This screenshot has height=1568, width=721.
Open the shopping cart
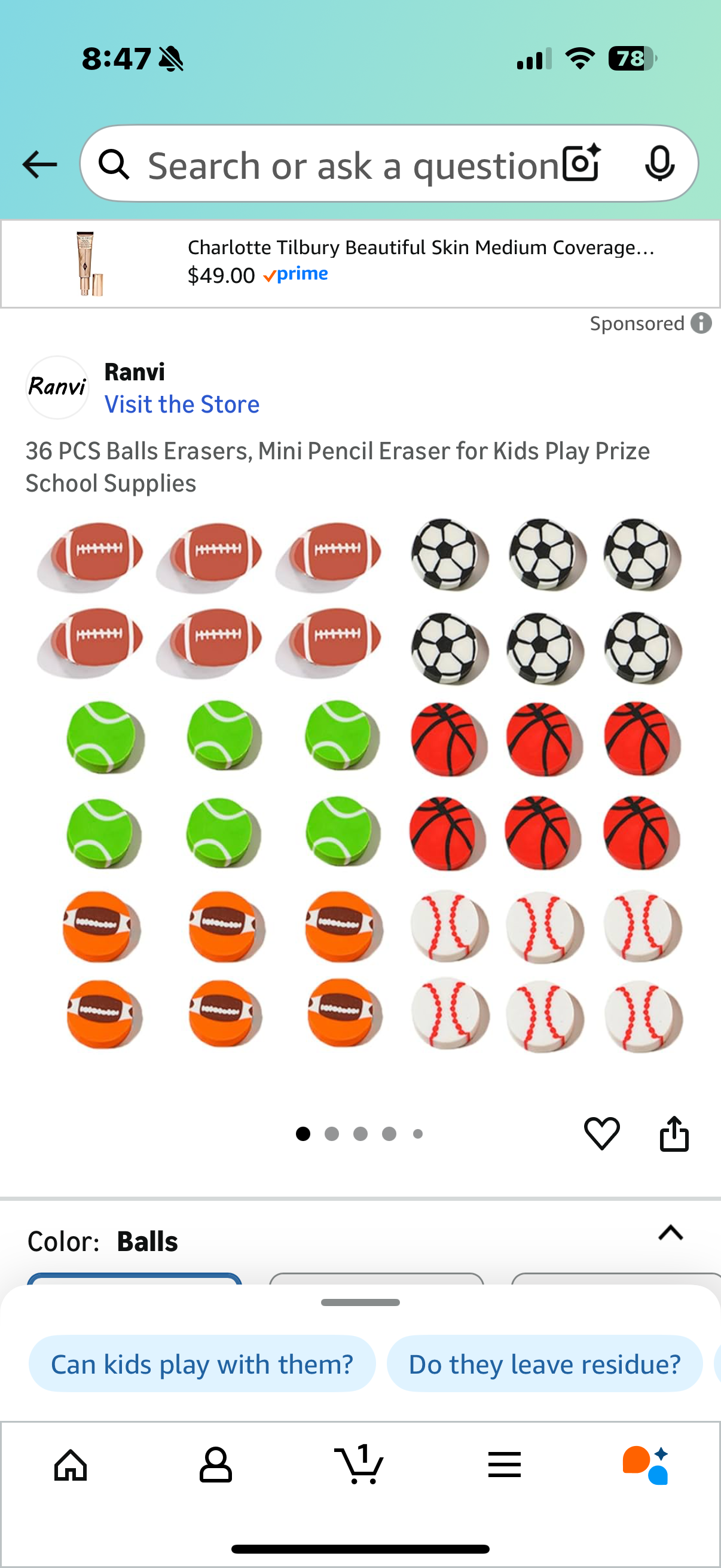click(359, 1465)
